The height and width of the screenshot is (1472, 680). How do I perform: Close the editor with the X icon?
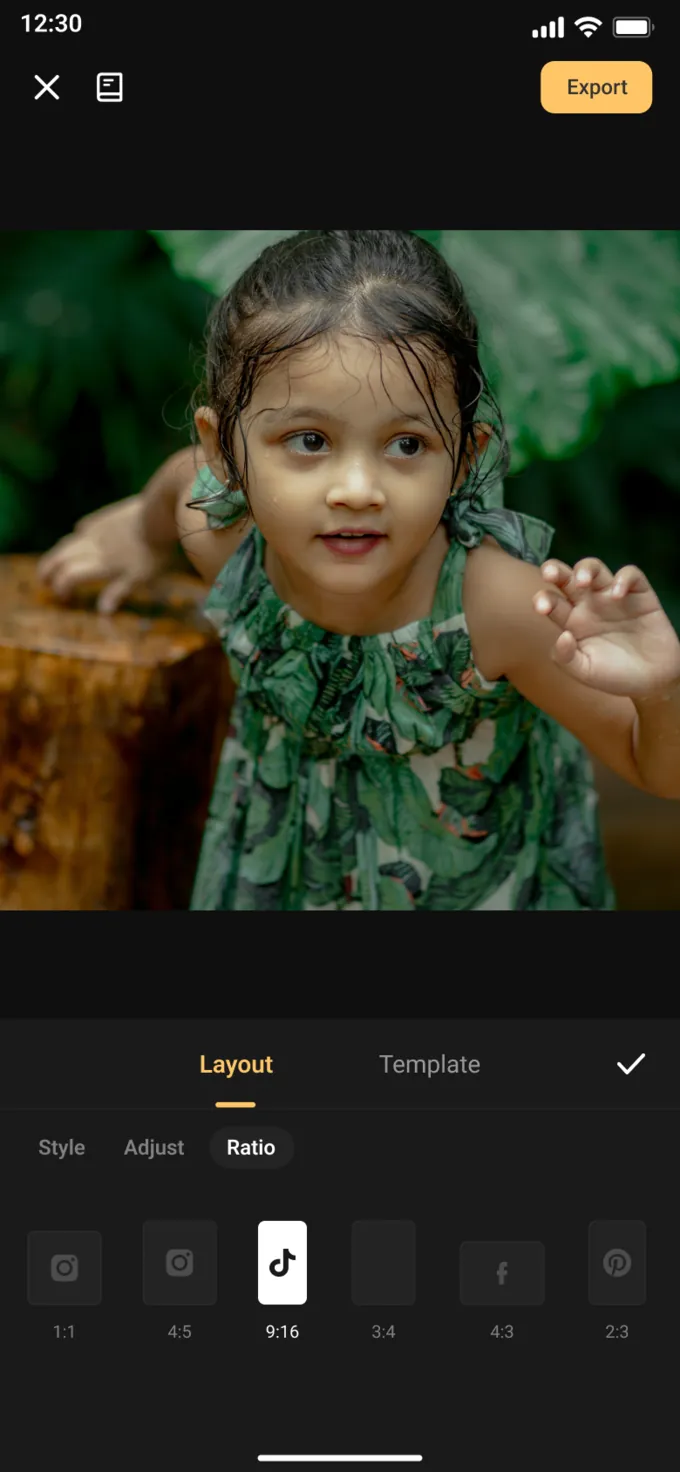click(47, 88)
